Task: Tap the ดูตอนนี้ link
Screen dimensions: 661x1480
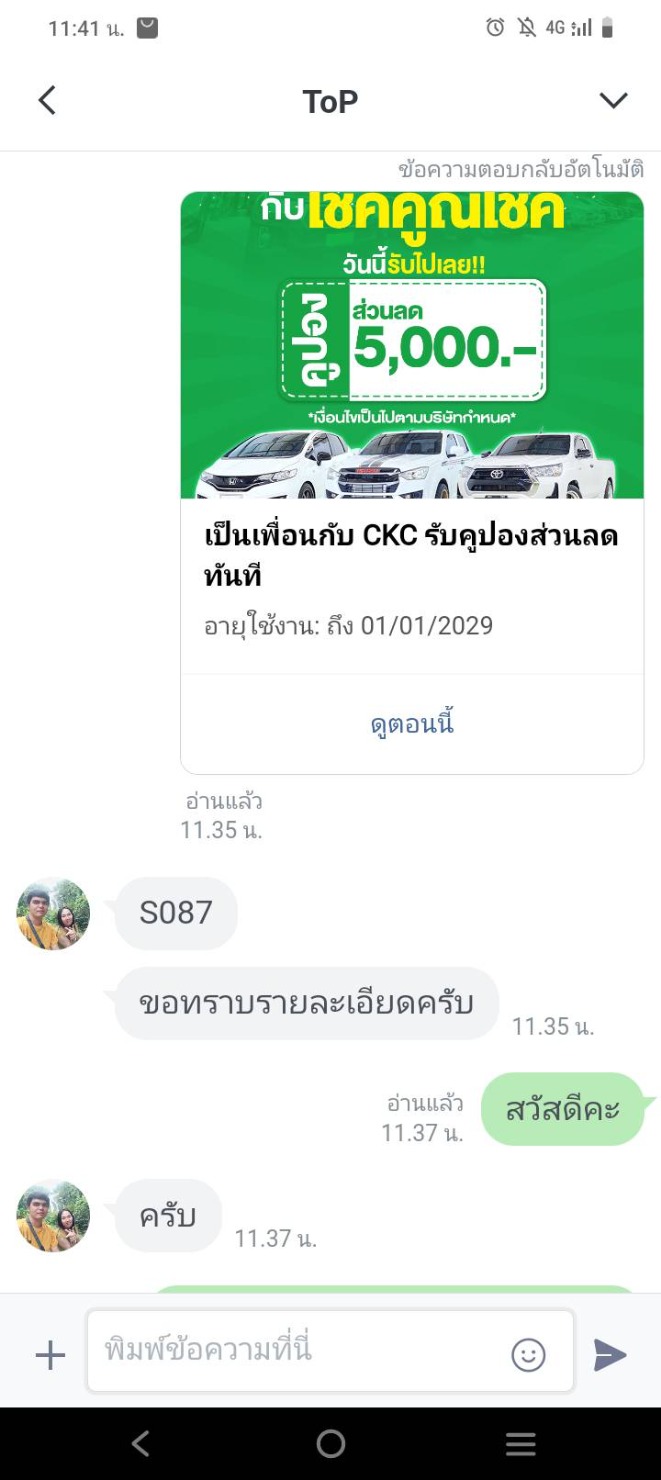Action: [x=412, y=723]
